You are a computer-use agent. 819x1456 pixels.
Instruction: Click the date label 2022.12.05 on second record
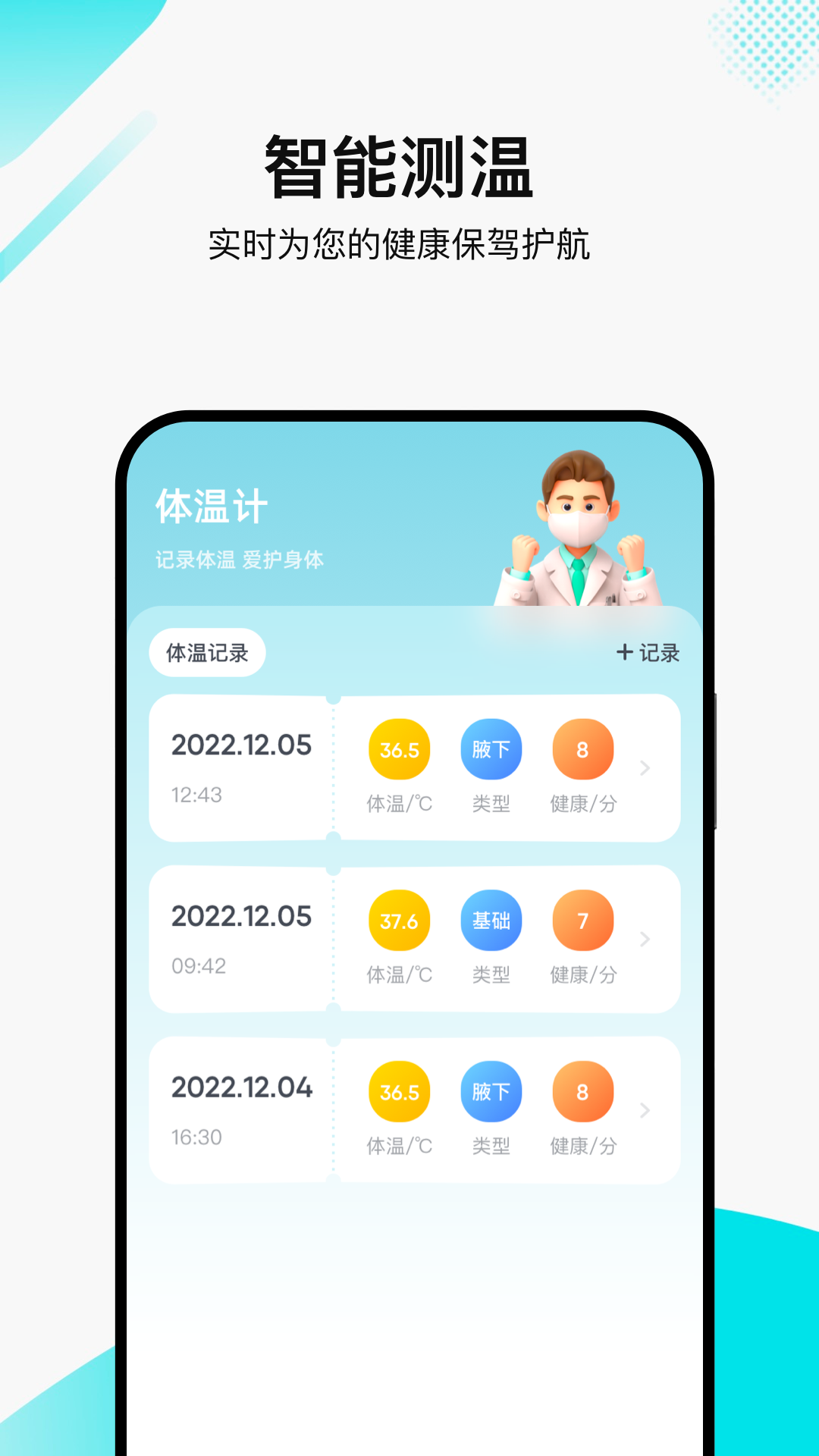pyautogui.click(x=241, y=915)
